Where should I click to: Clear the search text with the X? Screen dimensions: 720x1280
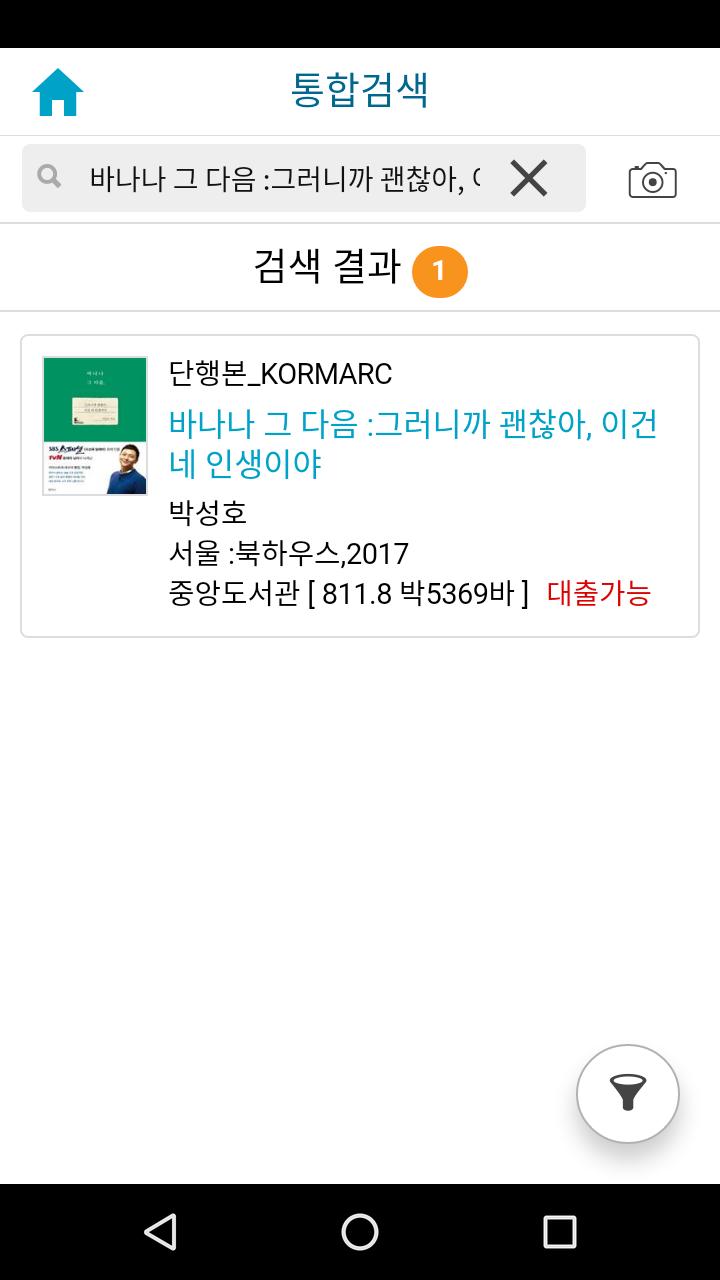tap(528, 178)
